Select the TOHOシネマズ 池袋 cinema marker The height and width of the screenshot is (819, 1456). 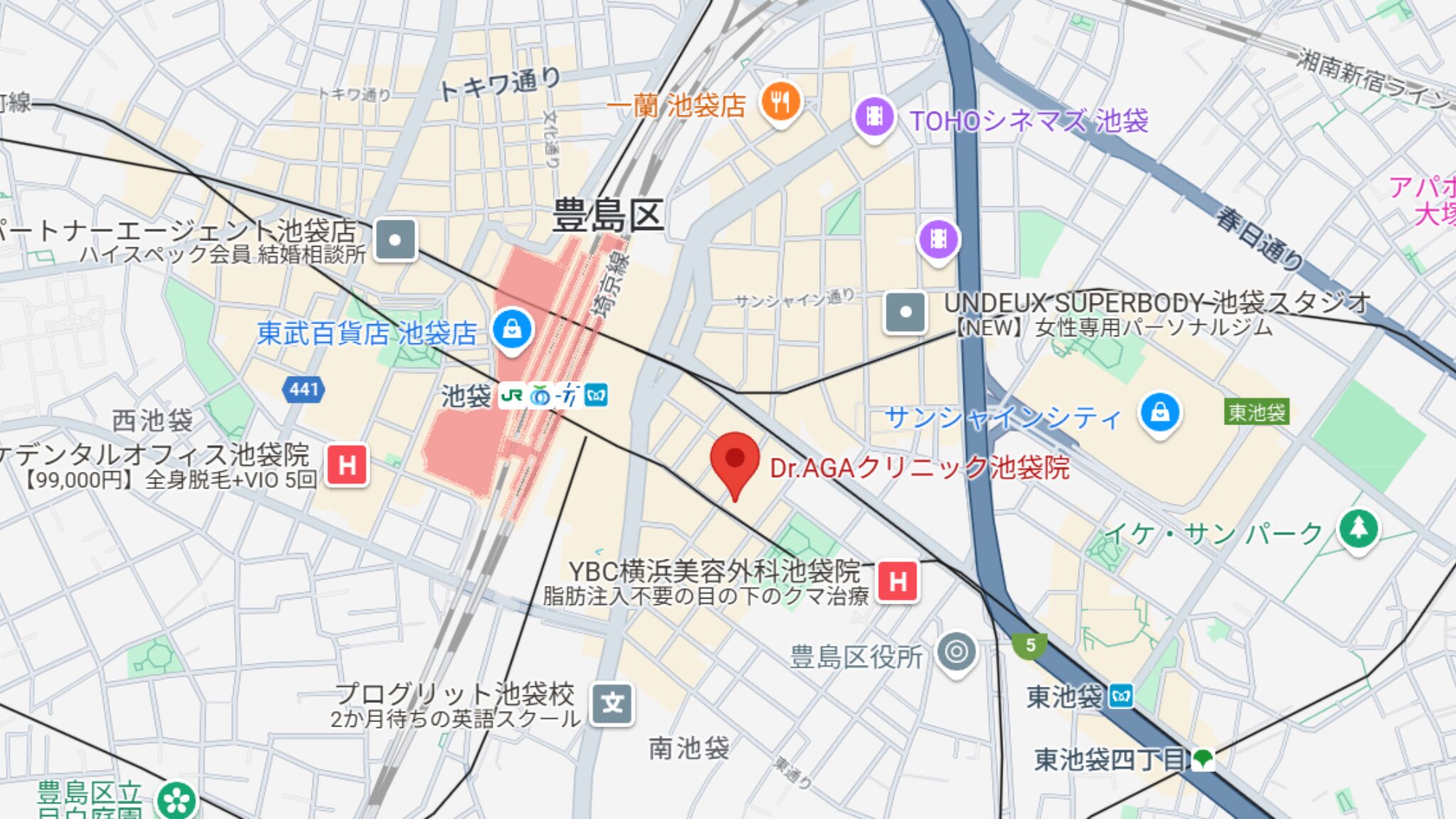(x=874, y=117)
